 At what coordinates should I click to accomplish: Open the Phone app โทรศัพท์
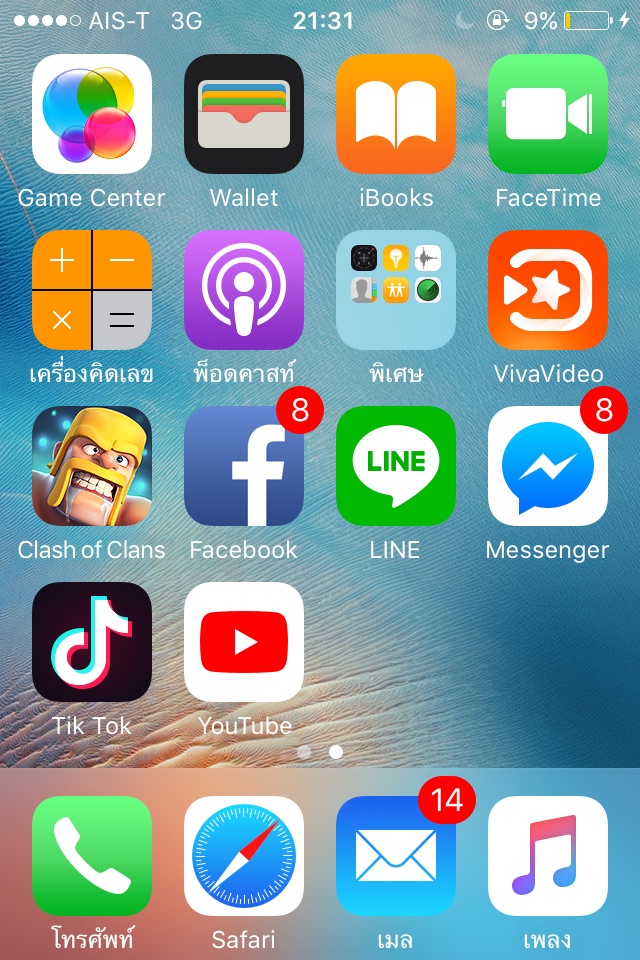[92, 856]
